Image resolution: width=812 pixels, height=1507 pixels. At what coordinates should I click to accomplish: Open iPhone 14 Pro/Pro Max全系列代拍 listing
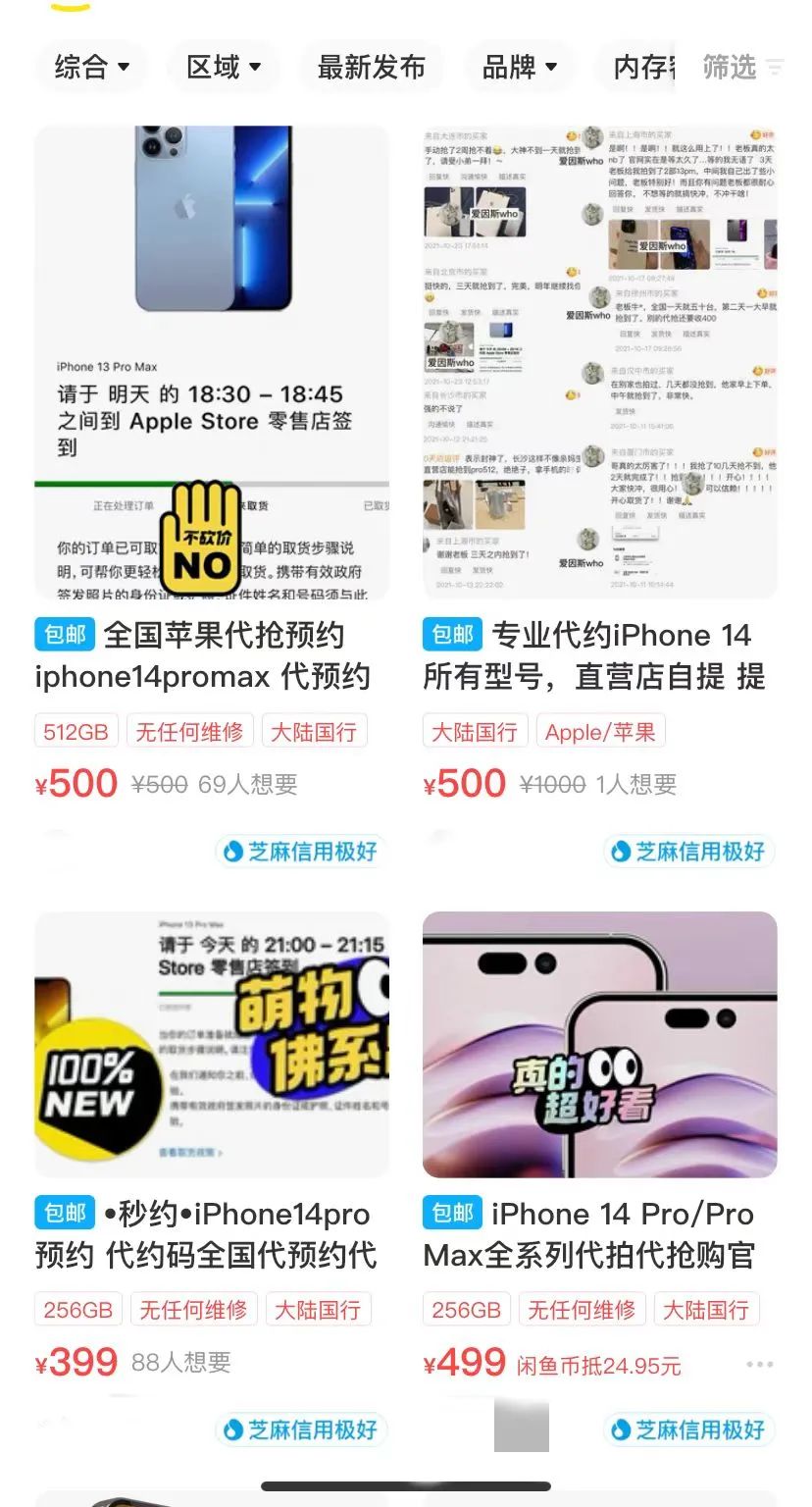click(599, 1045)
